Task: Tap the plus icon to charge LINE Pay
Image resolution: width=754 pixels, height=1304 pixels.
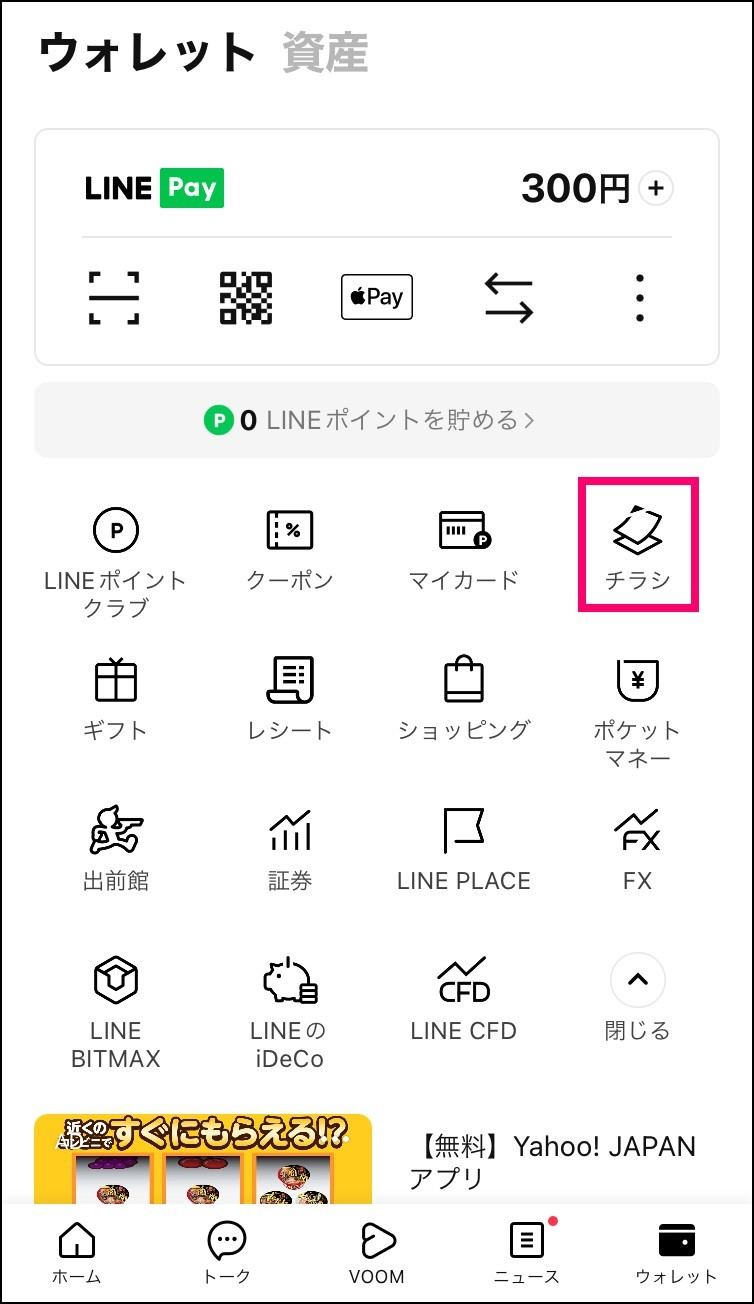Action: click(656, 188)
